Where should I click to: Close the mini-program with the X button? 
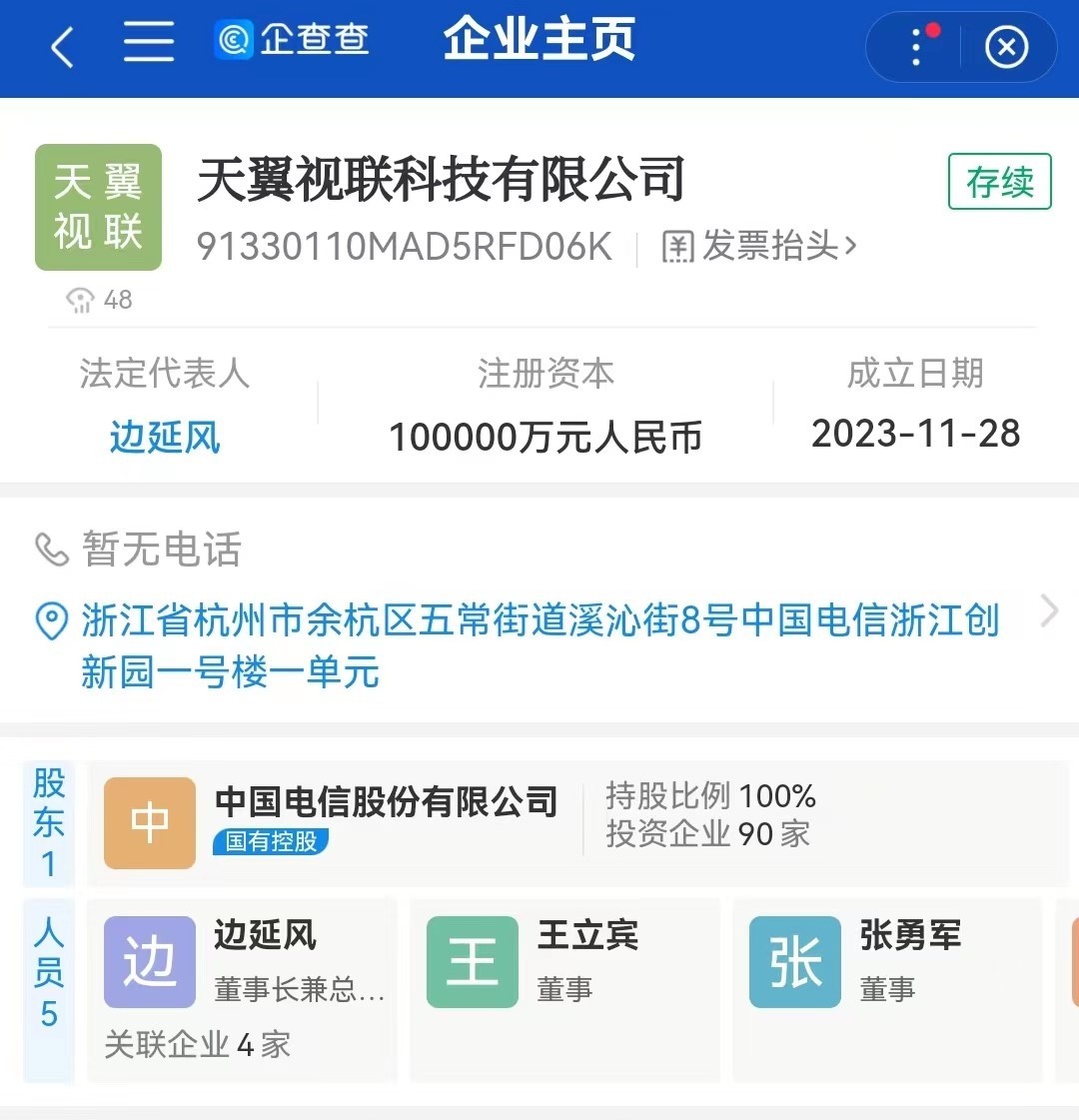pyautogui.click(x=1006, y=47)
